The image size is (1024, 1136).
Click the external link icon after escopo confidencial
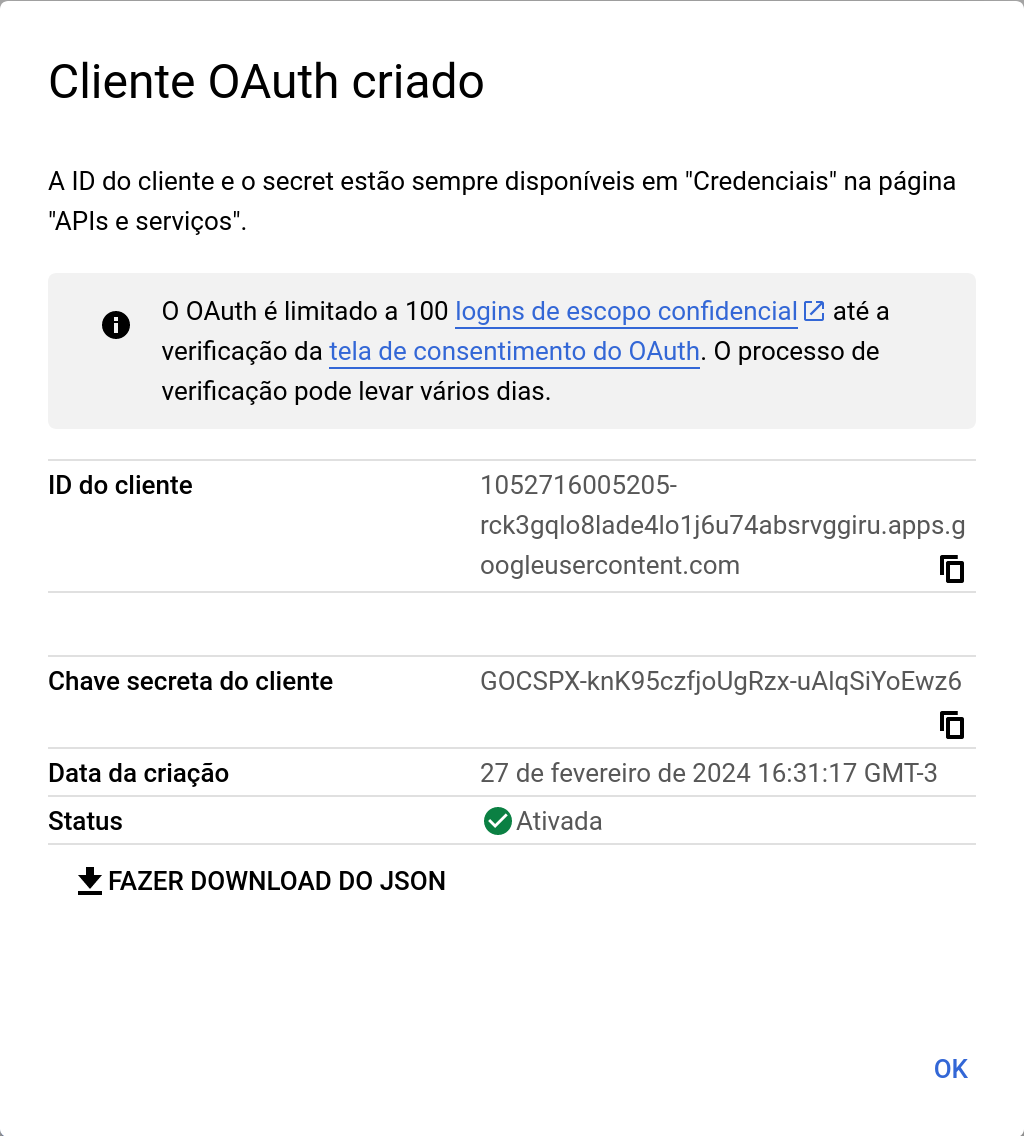[x=813, y=311]
